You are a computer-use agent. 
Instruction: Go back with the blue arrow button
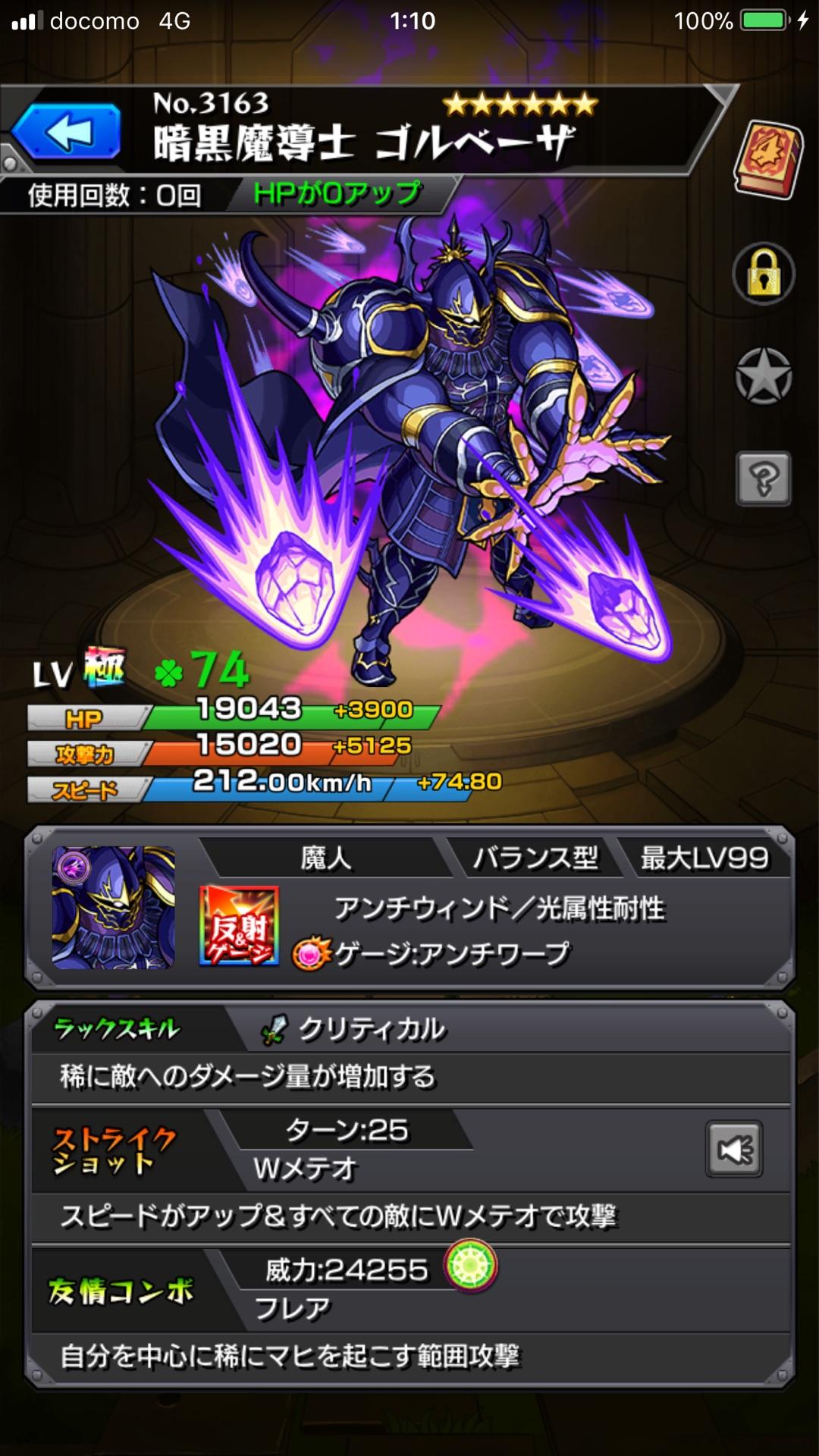coord(68,133)
